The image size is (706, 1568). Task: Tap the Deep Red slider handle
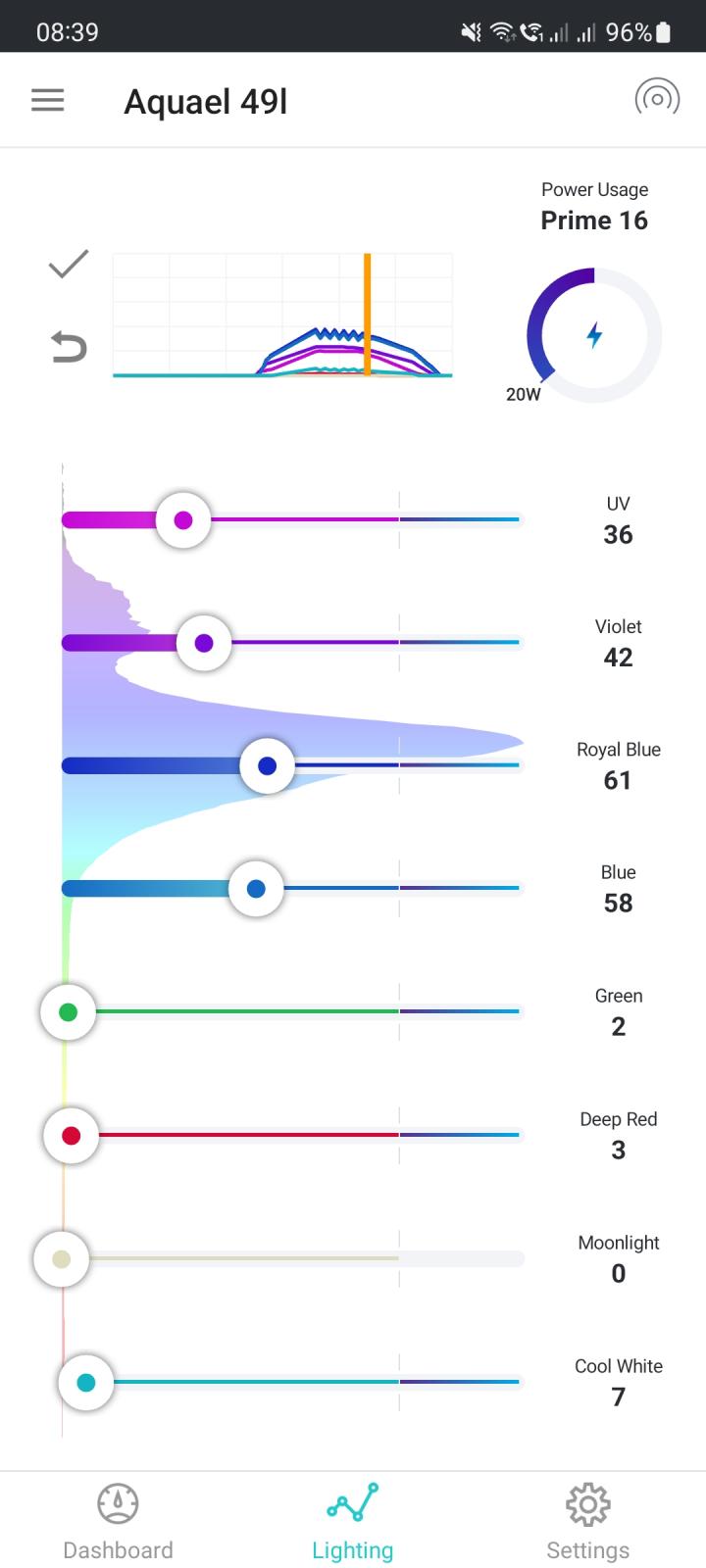tap(71, 1136)
